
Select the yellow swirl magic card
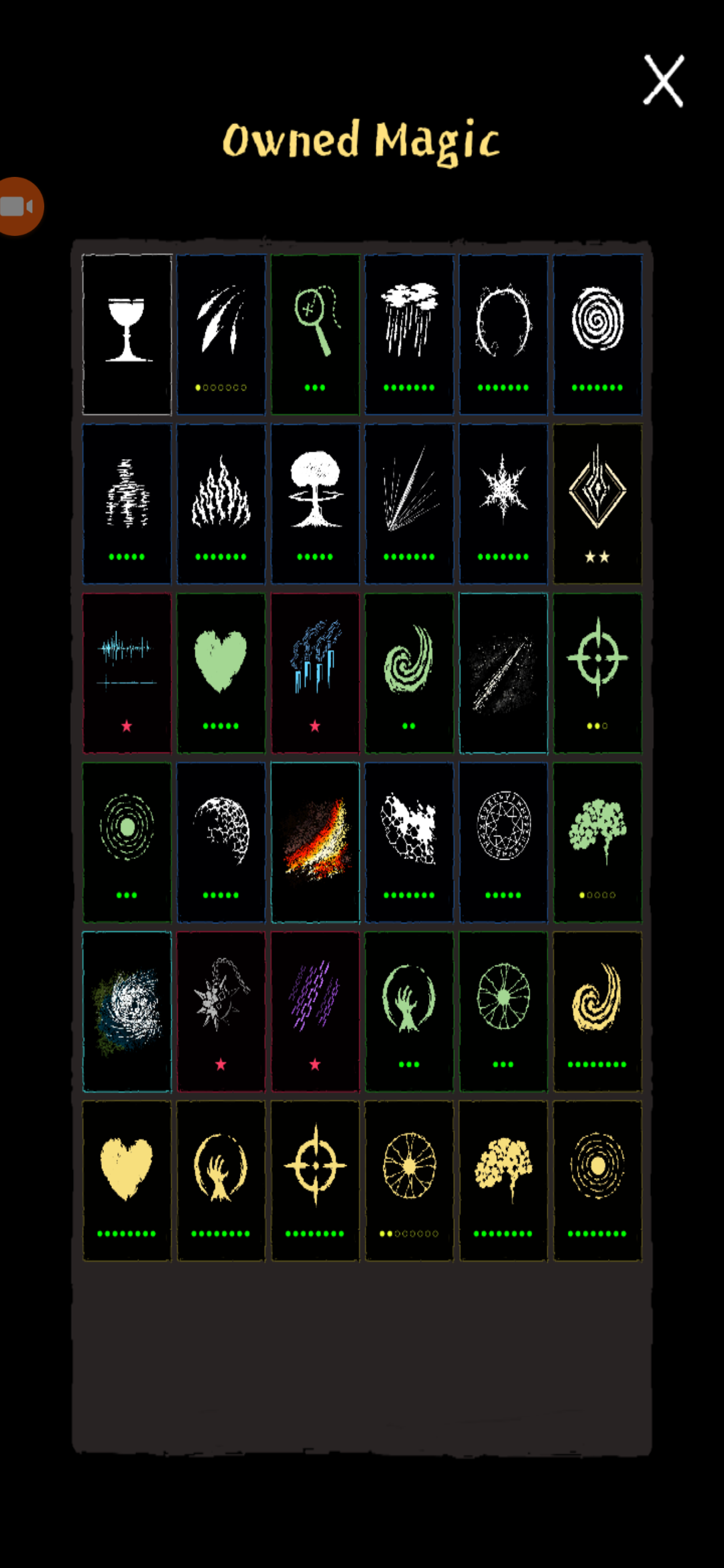click(x=597, y=1010)
